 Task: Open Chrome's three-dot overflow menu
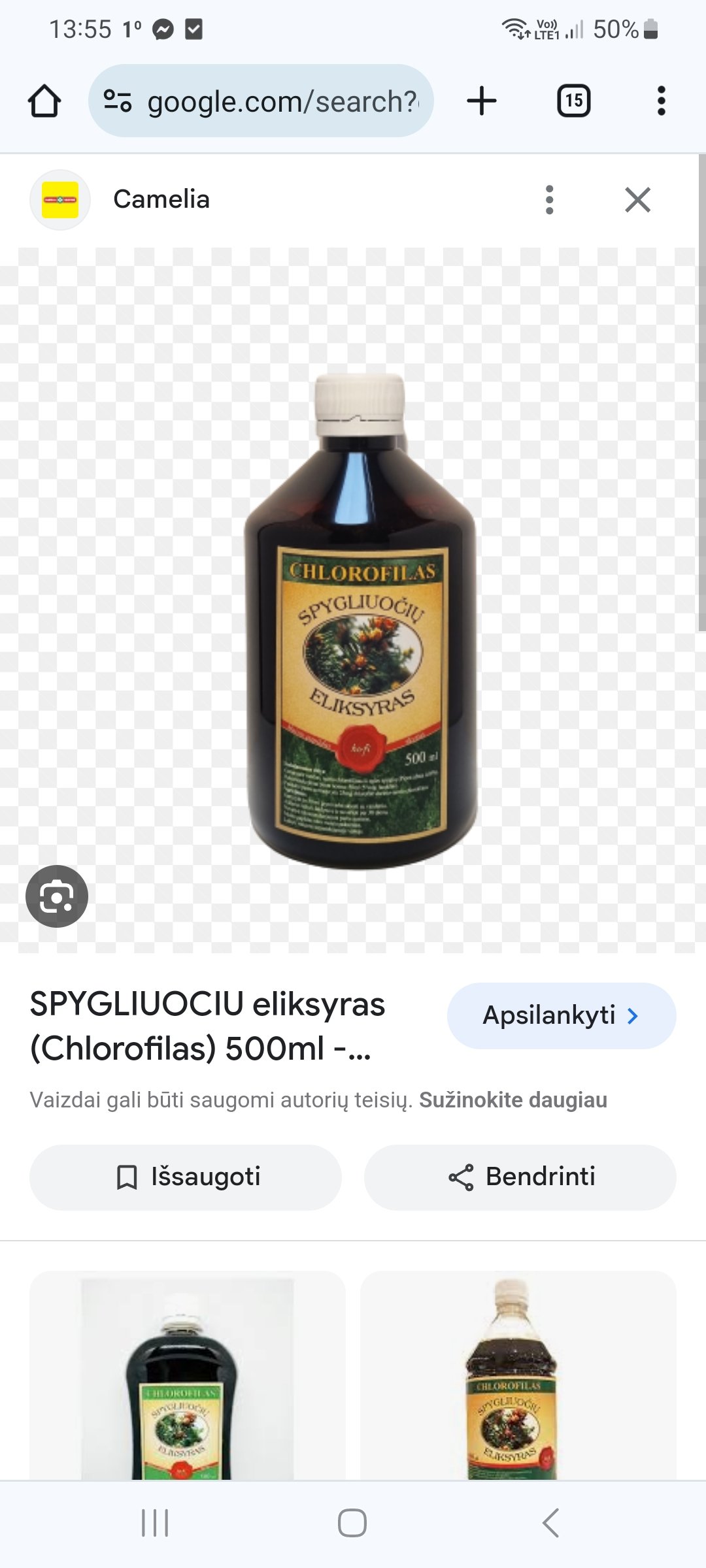(x=661, y=101)
